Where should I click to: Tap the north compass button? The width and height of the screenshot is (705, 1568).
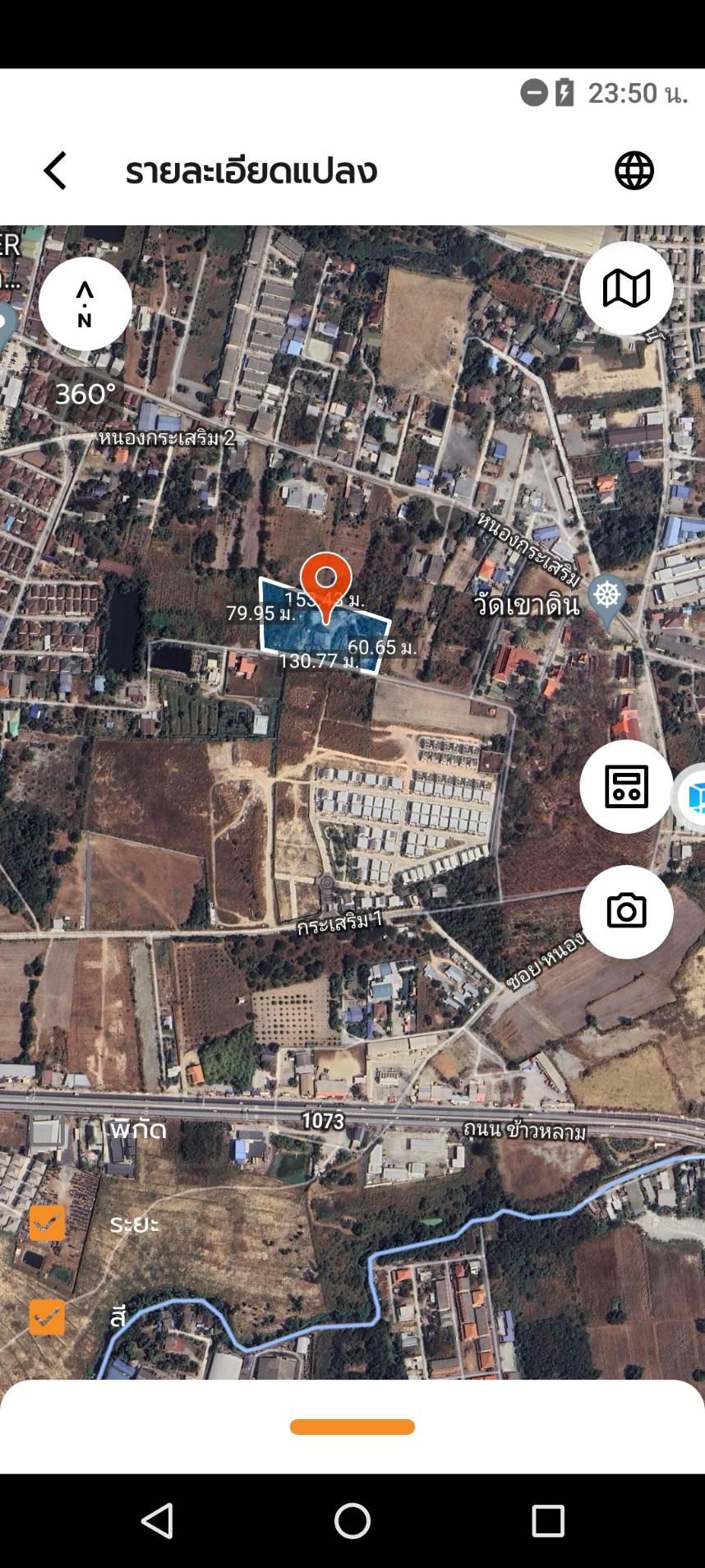pos(85,303)
